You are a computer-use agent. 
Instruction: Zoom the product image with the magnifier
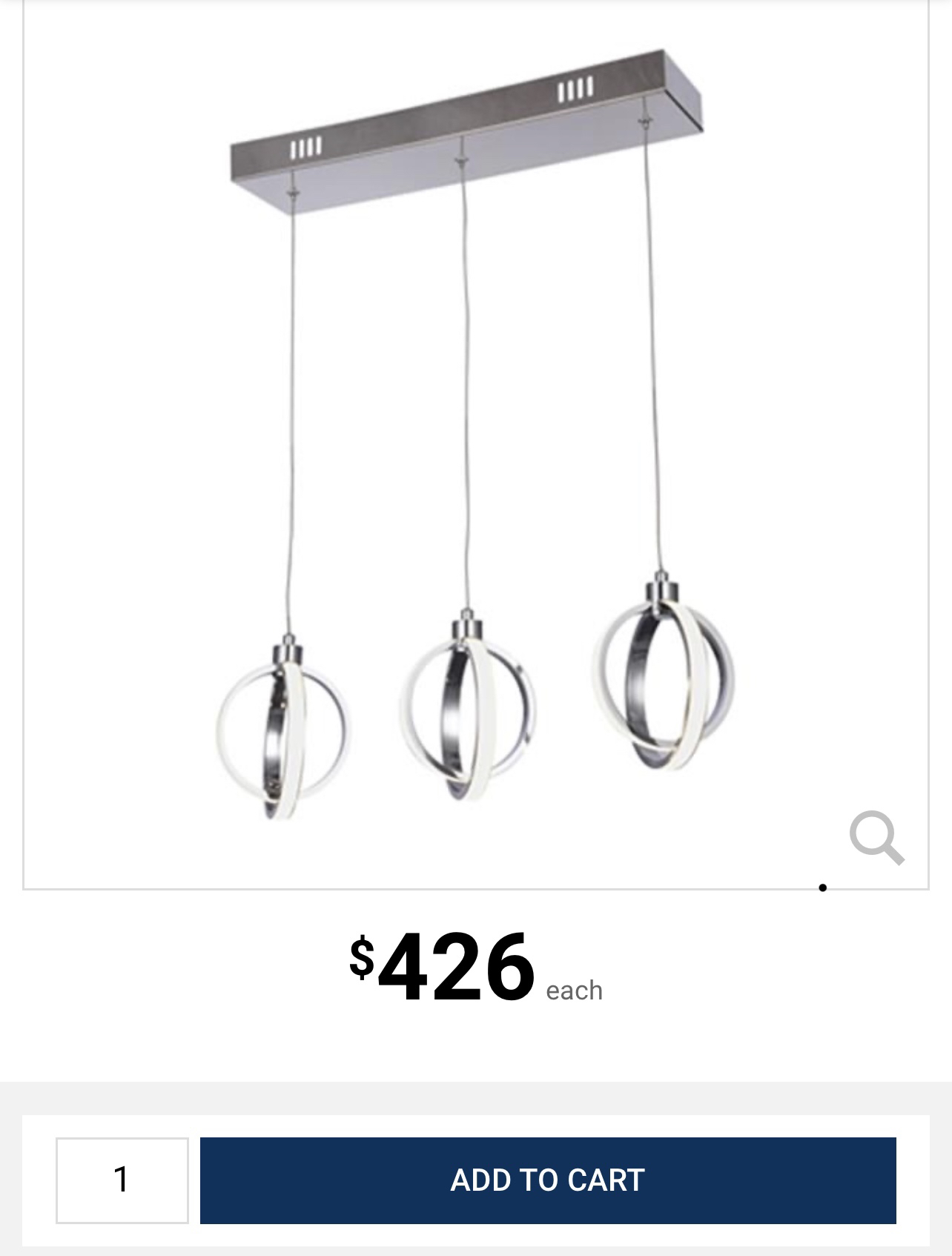coord(876,838)
